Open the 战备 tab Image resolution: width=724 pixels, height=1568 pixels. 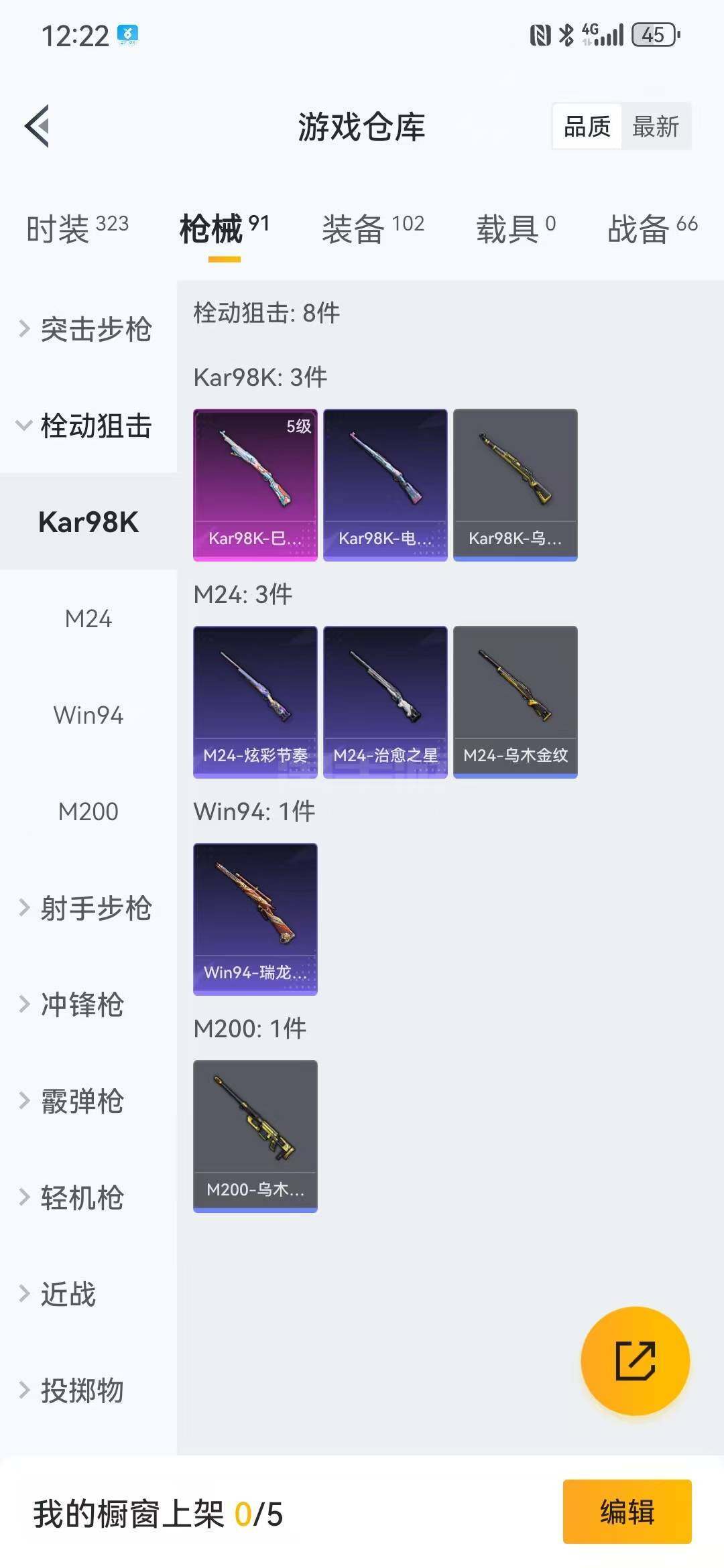coord(652,229)
